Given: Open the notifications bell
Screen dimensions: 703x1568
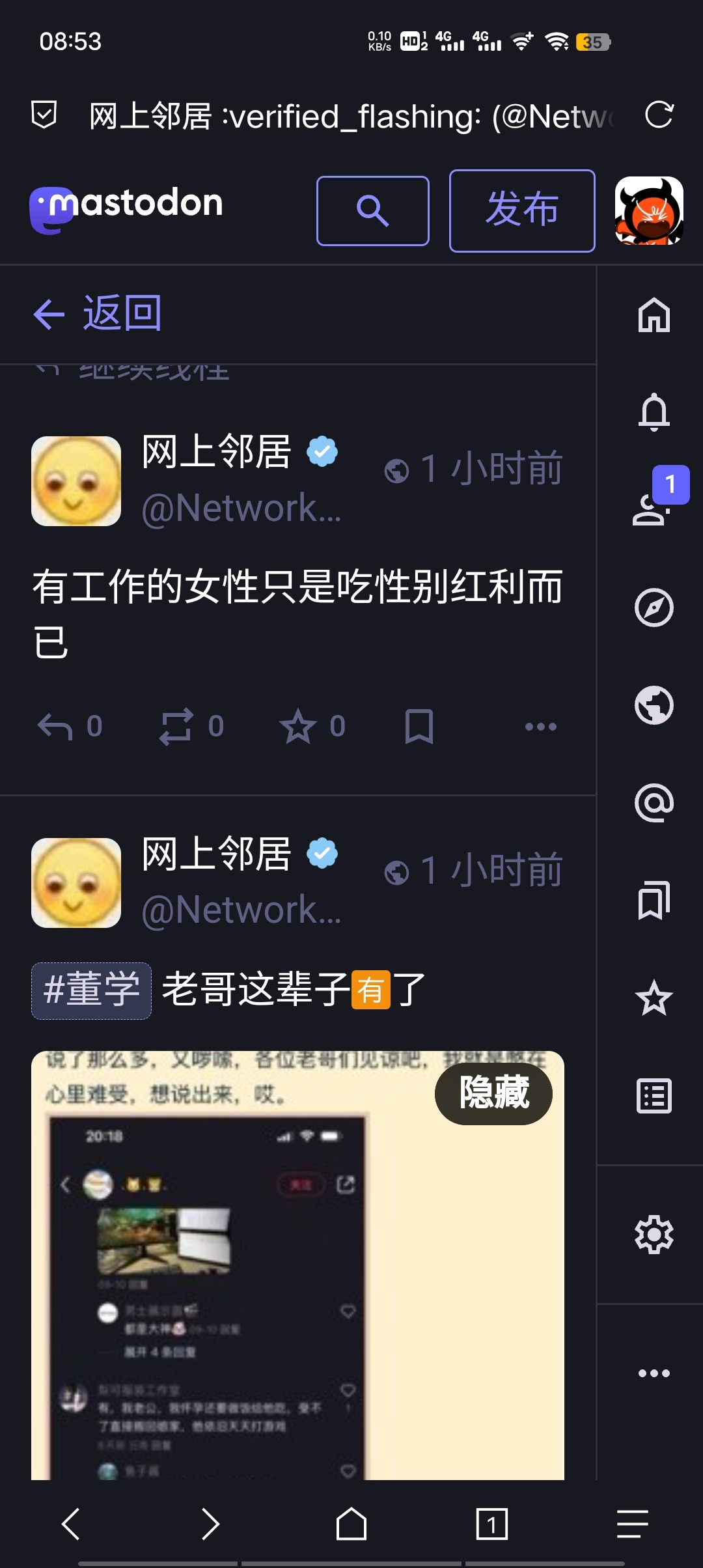Looking at the screenshot, I should 654,412.
